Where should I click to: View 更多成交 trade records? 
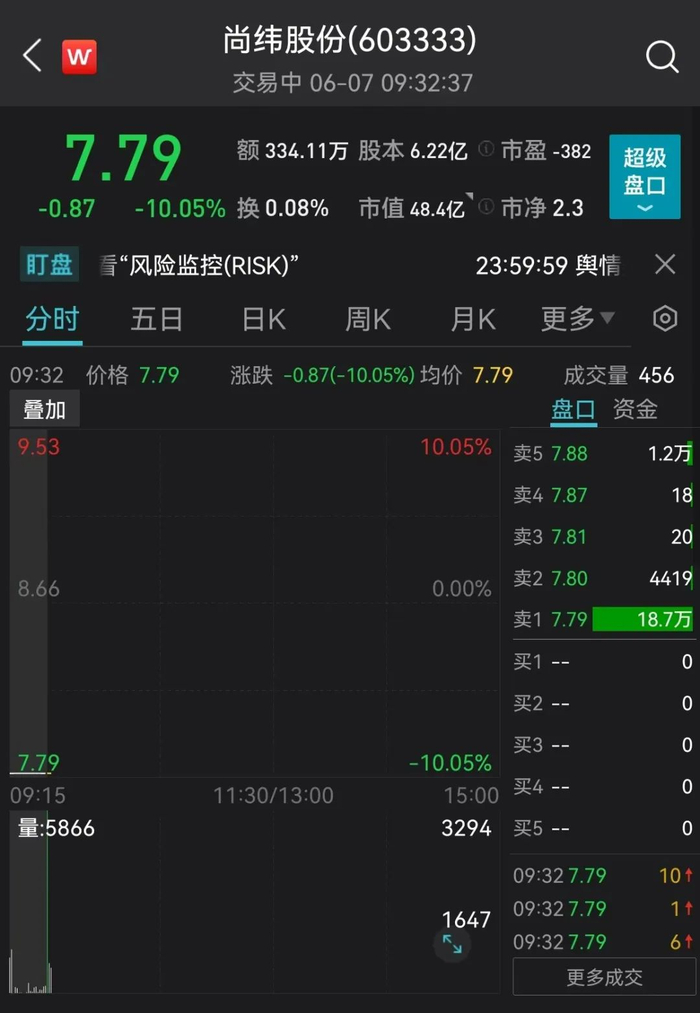tap(604, 977)
